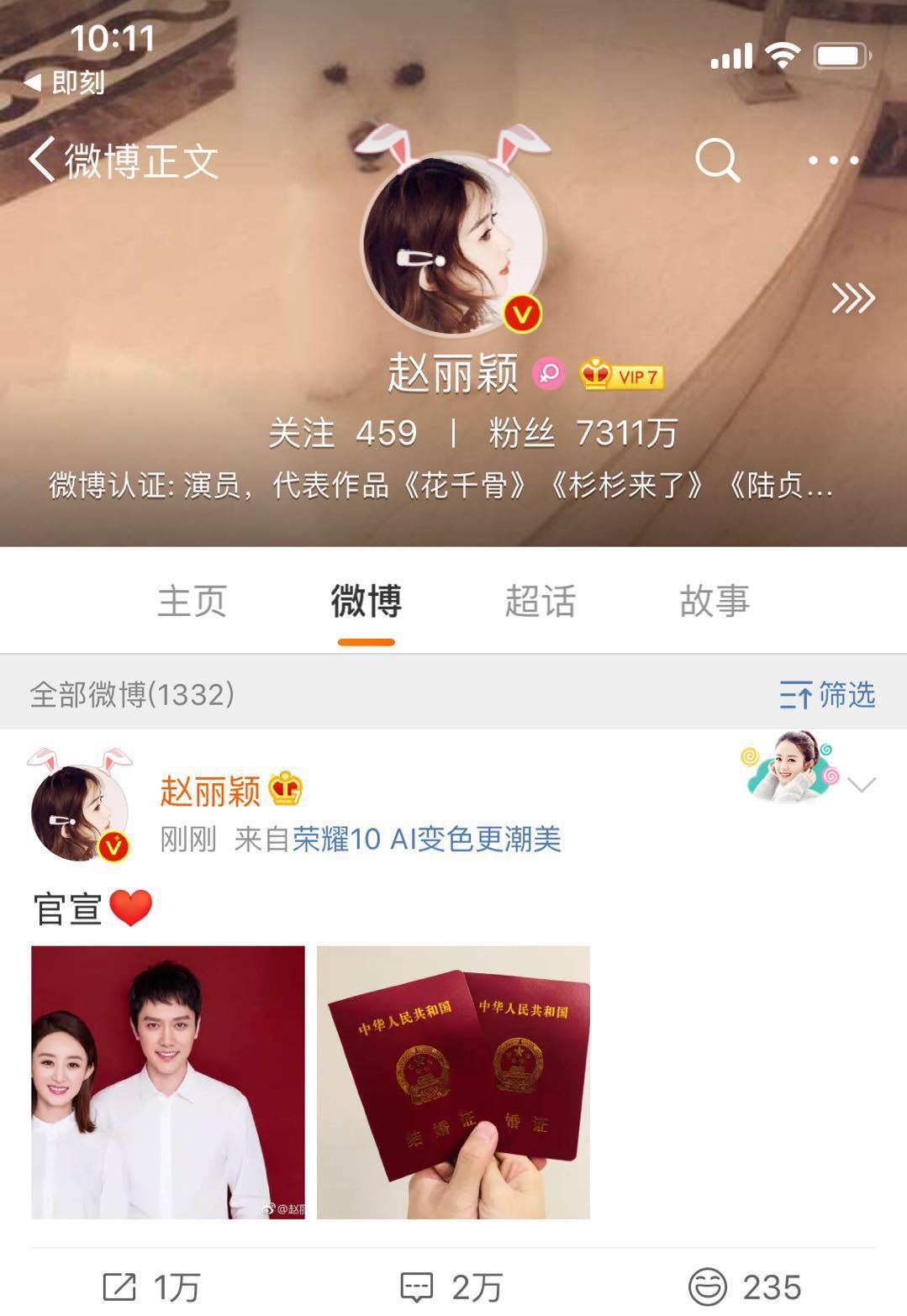Open the 2万 comments
Screen dimensions: 907x1316
pyautogui.click(x=451, y=1287)
